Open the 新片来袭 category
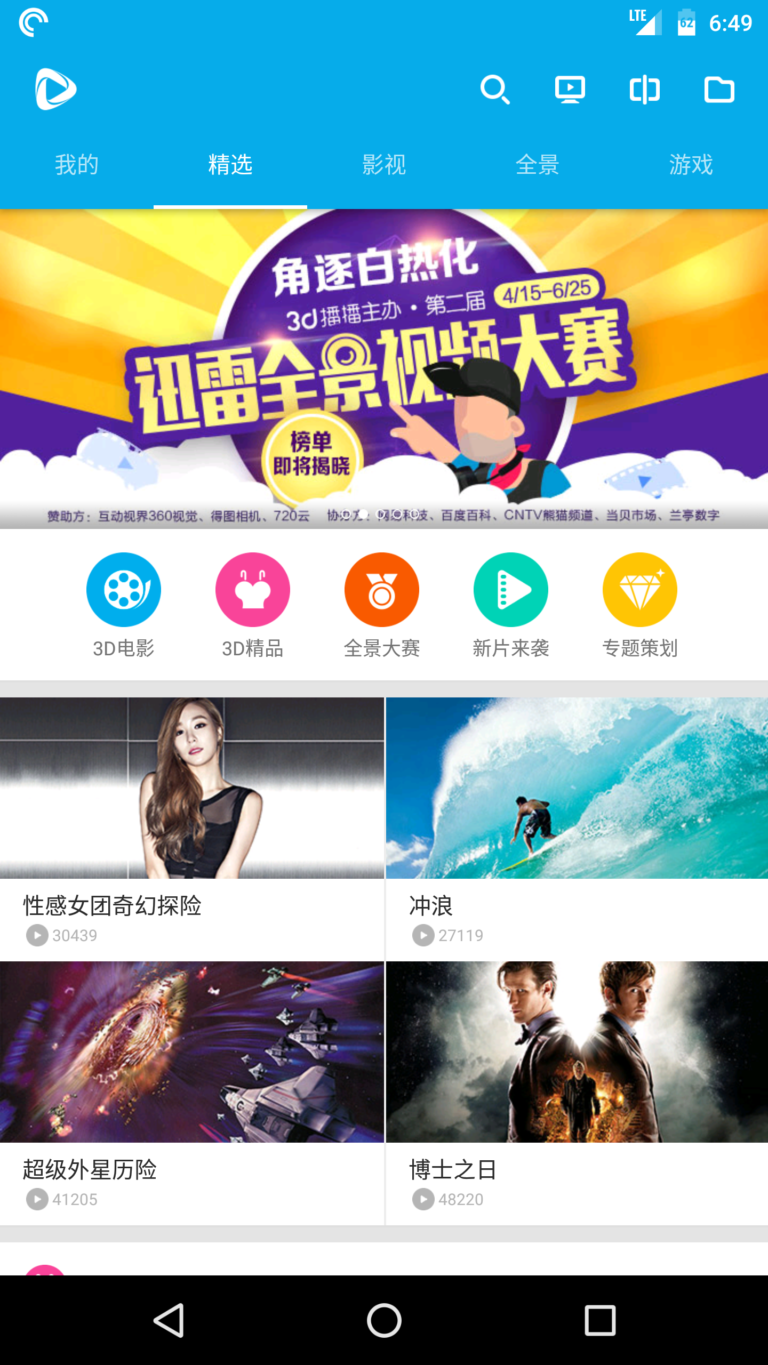 (x=511, y=606)
